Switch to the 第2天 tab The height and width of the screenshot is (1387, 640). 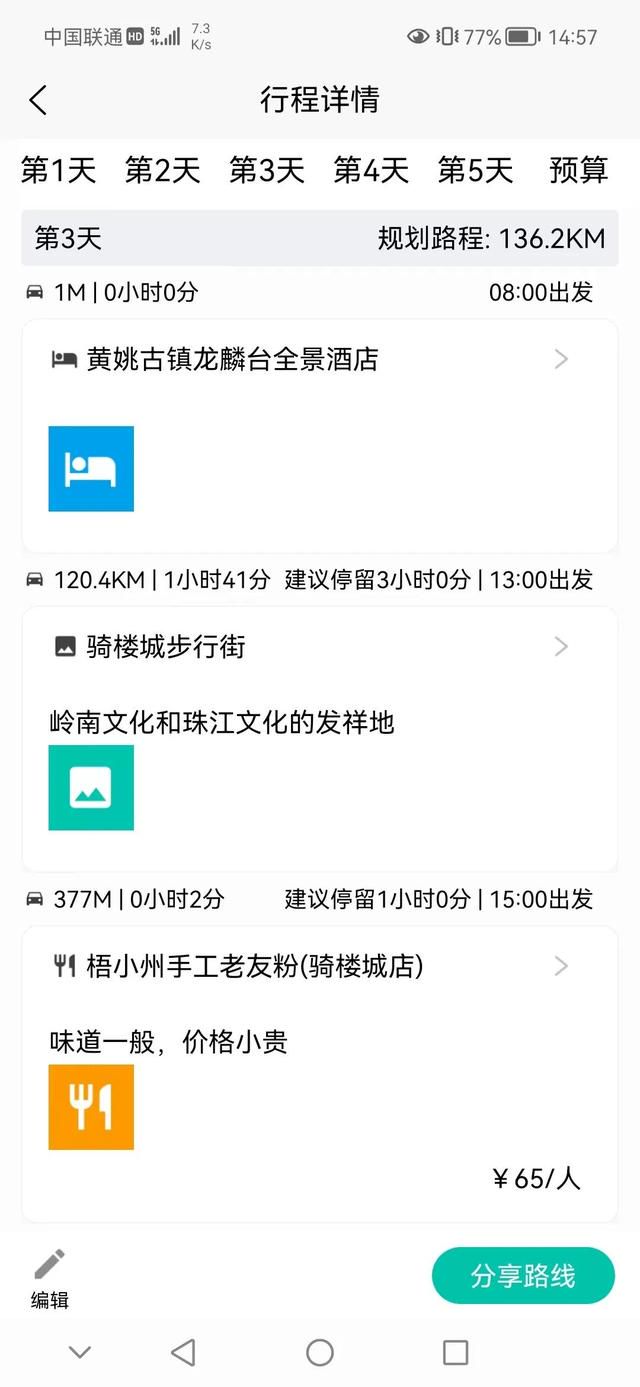pyautogui.click(x=163, y=170)
